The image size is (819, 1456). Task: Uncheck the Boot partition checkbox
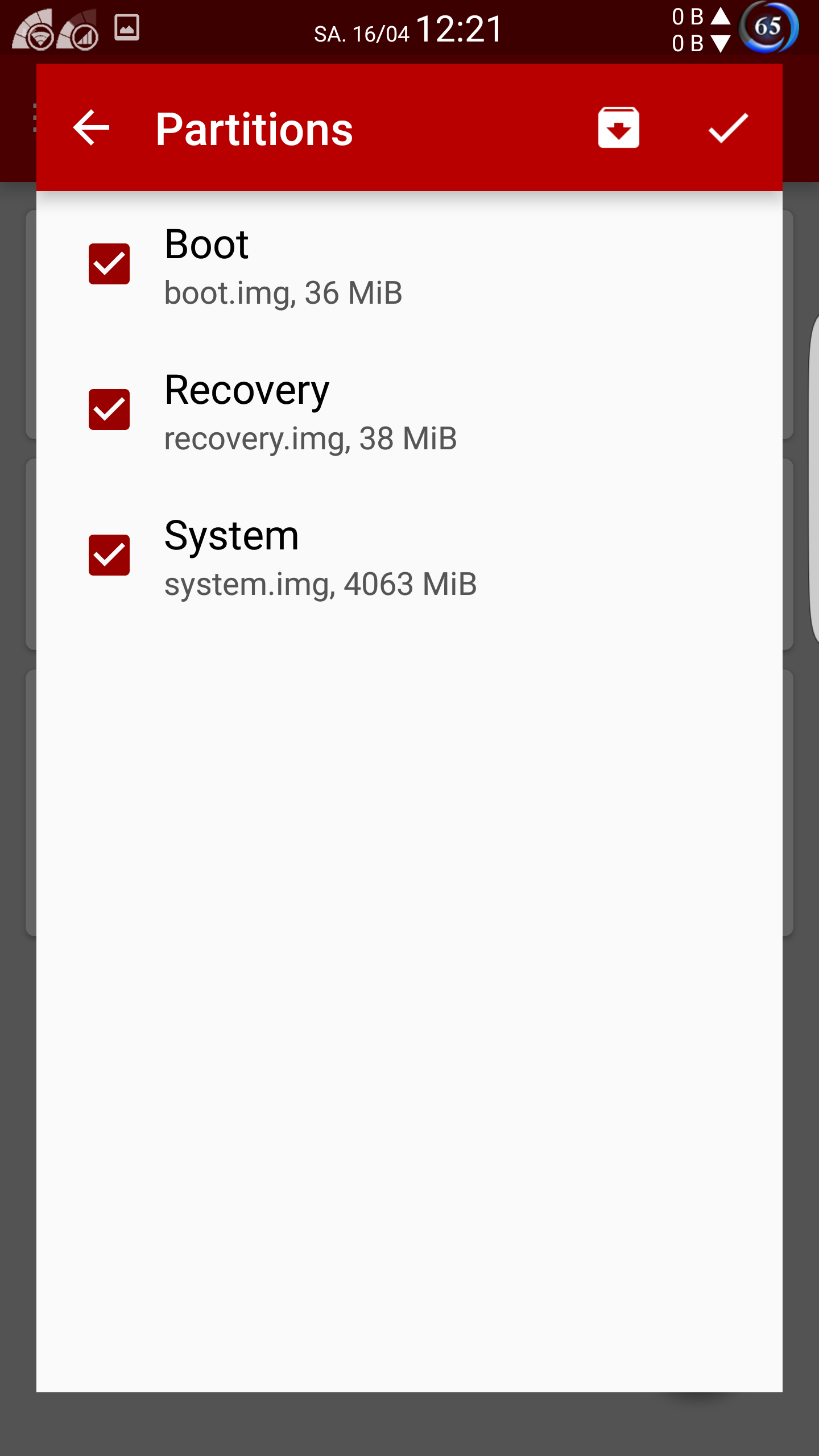pos(109,264)
